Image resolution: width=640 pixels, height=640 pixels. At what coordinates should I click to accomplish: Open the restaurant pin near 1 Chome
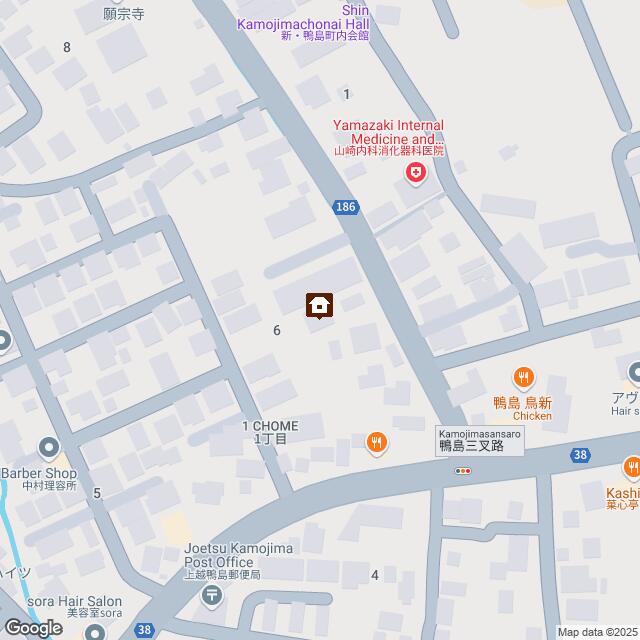(x=376, y=443)
